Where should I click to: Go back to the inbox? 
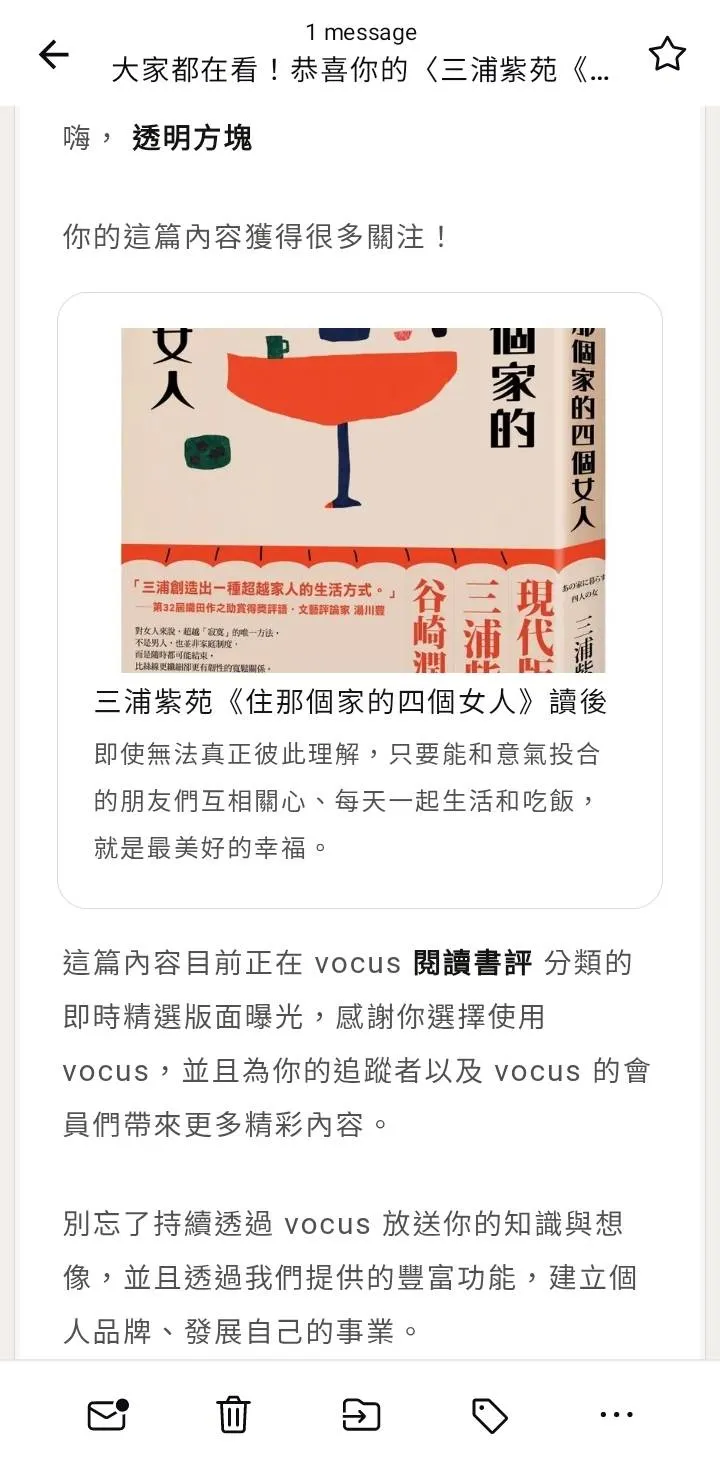[54, 55]
